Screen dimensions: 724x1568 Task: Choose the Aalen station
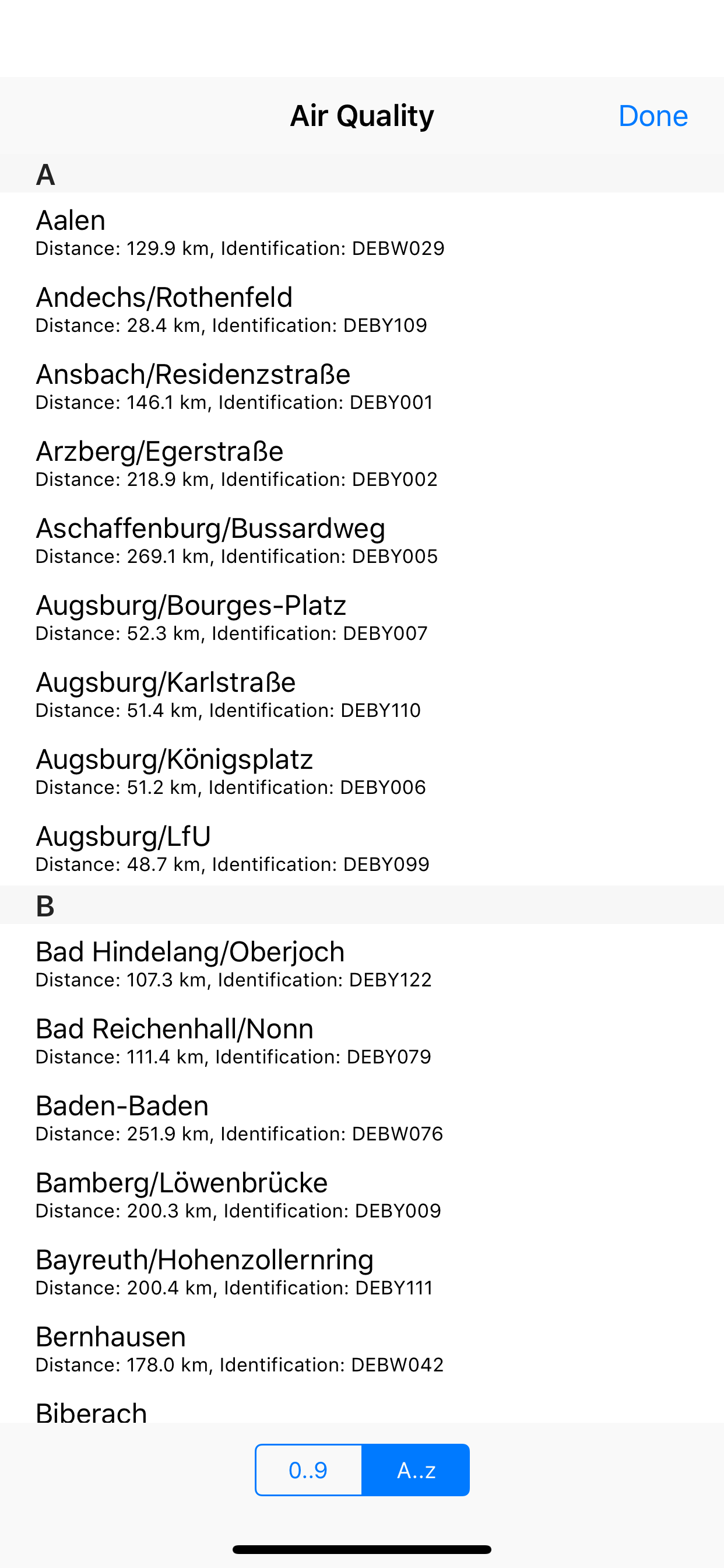pos(362,232)
